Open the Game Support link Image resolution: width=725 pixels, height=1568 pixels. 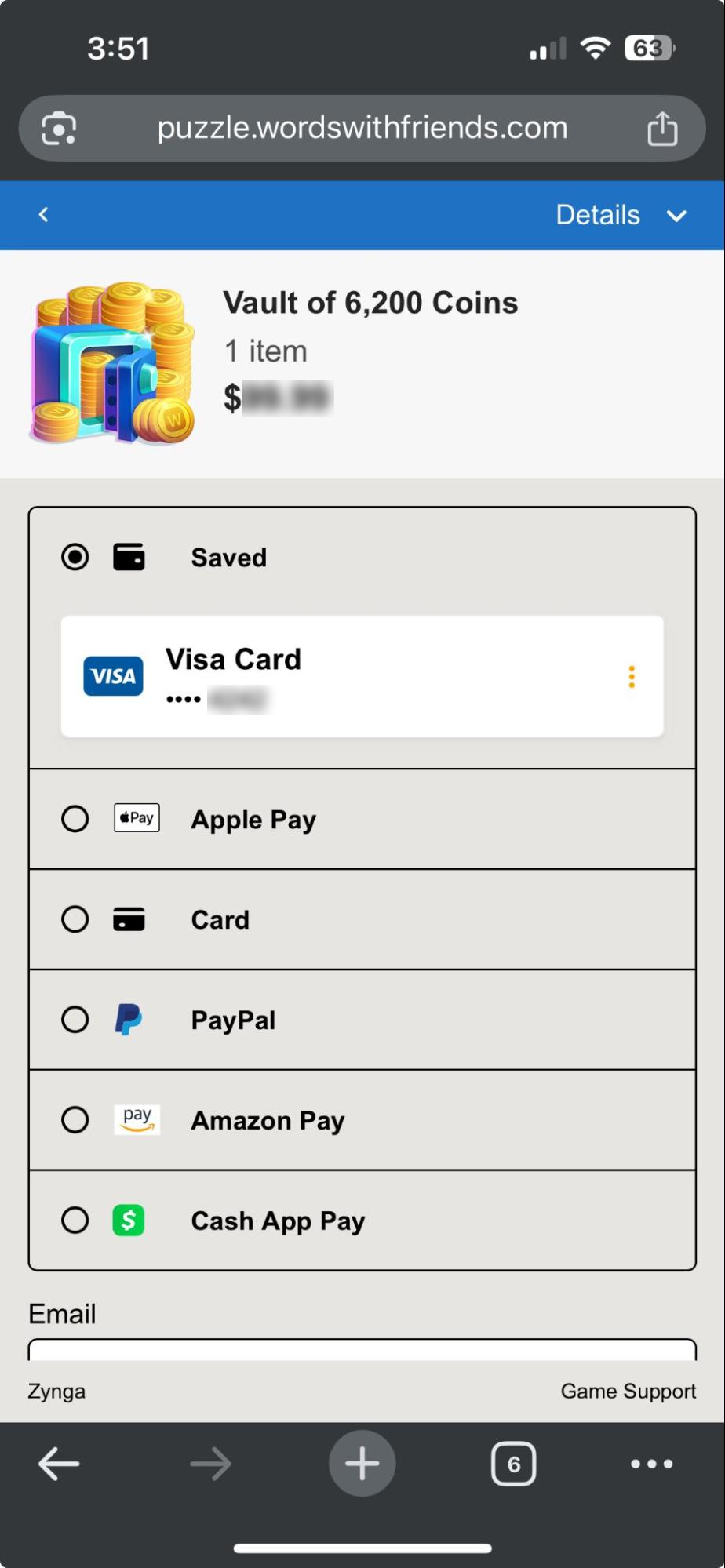pyautogui.click(x=628, y=1391)
